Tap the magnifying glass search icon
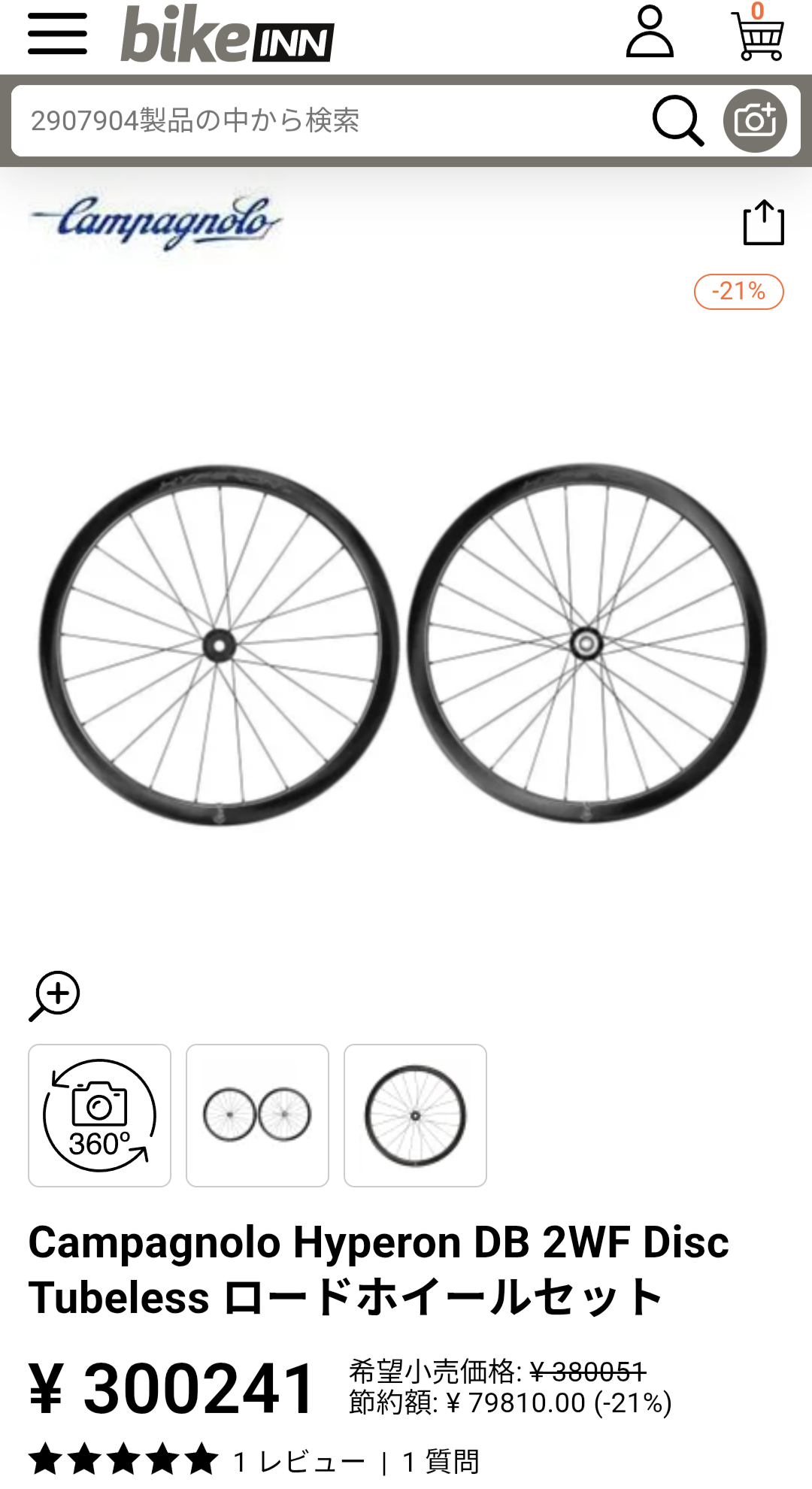812x1489 pixels. pyautogui.click(x=677, y=120)
